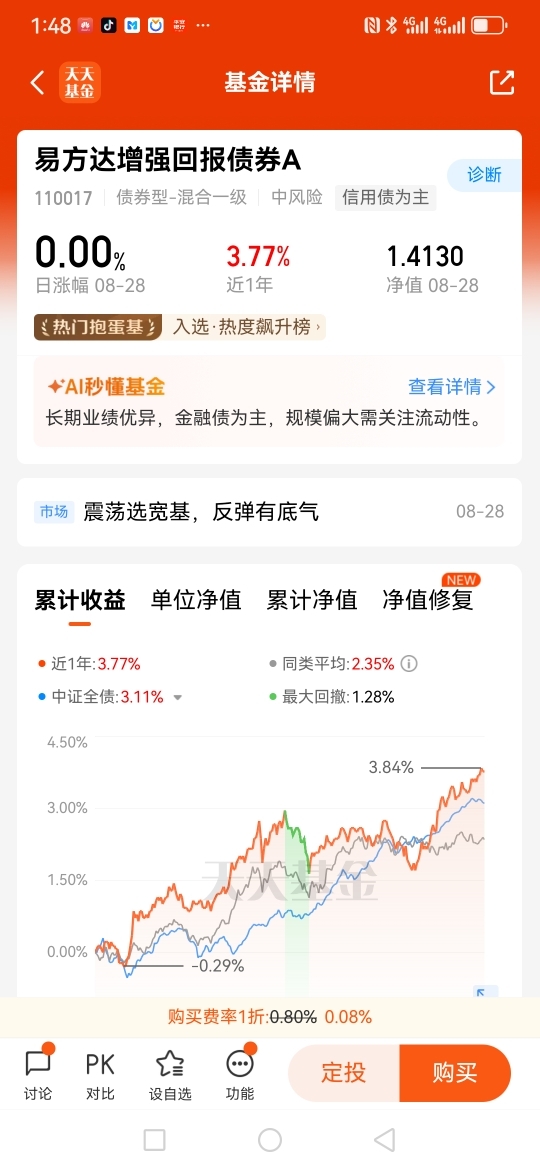Select the 累计收益 tab
This screenshot has height=1170, width=540.
[x=80, y=600]
